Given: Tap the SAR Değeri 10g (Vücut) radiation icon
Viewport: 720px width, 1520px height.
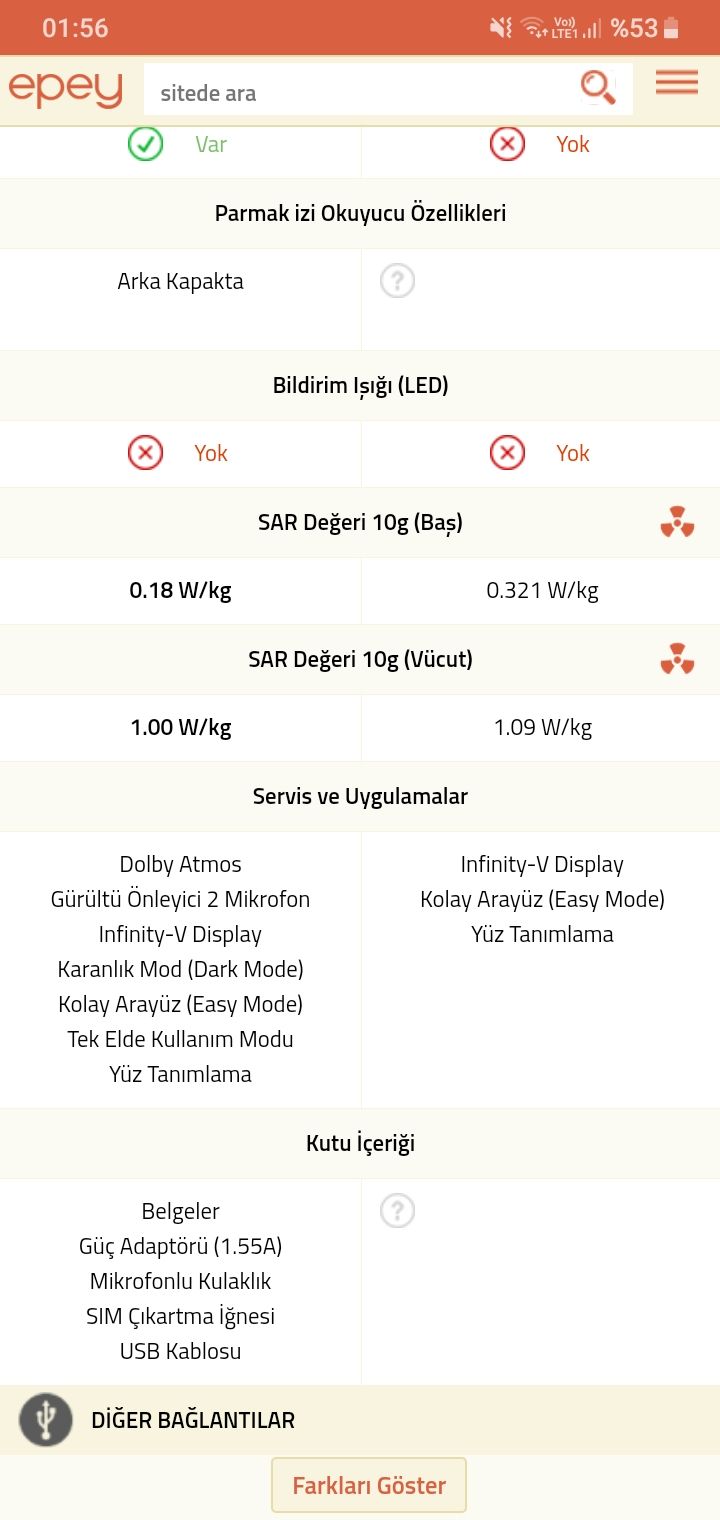Looking at the screenshot, I should tap(677, 660).
